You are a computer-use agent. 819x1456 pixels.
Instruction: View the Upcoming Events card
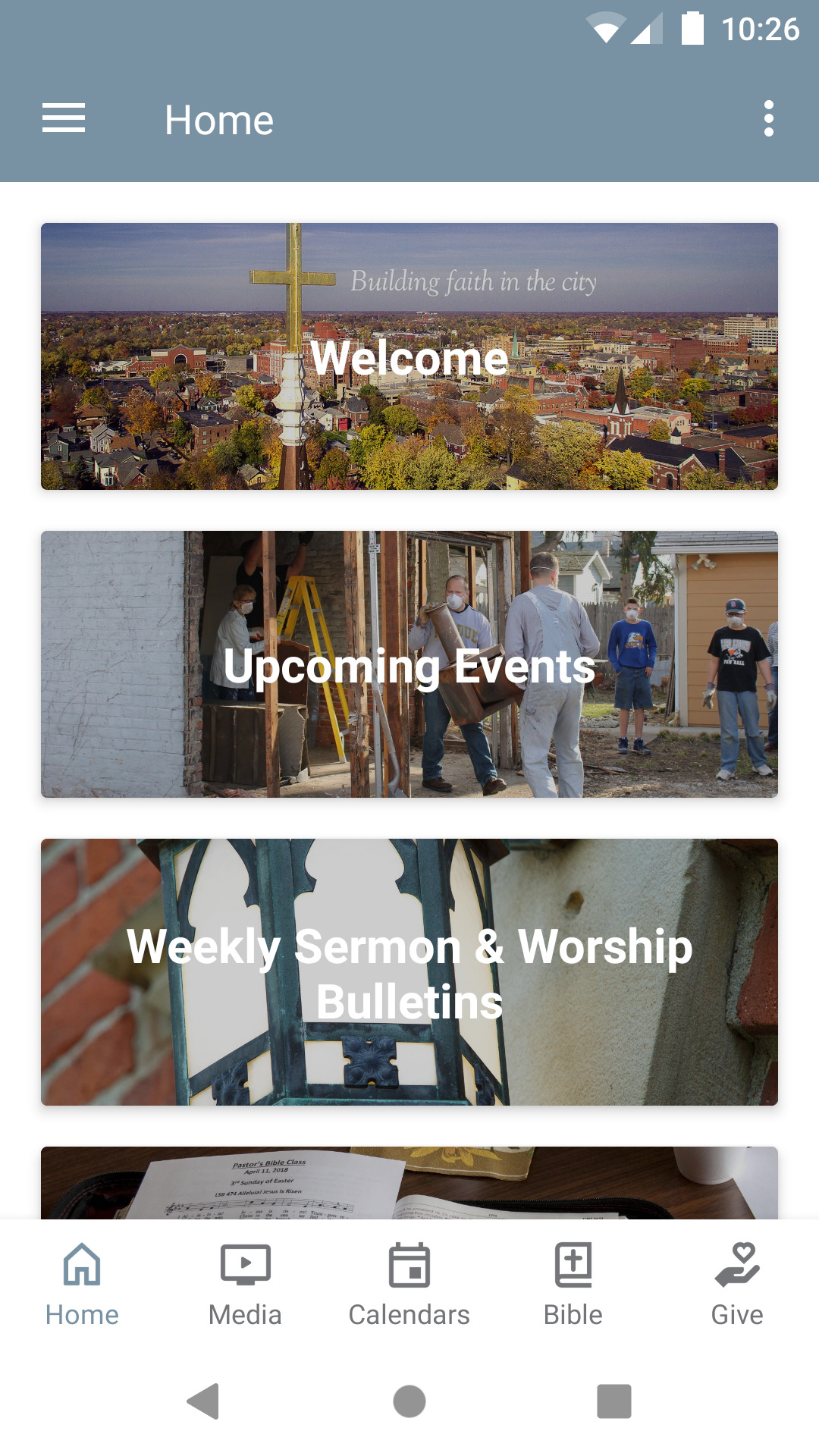409,664
